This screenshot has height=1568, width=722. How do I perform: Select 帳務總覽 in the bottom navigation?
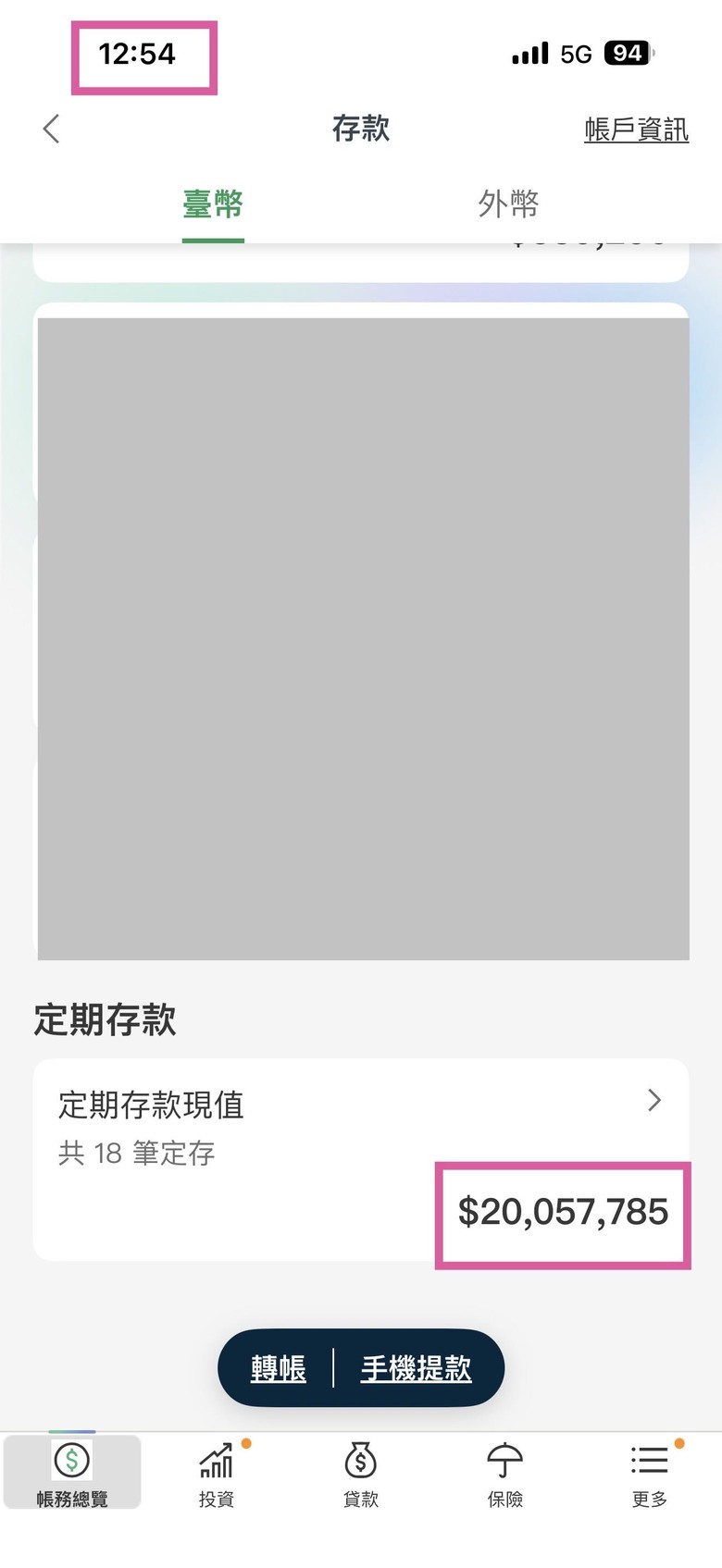[72, 1473]
